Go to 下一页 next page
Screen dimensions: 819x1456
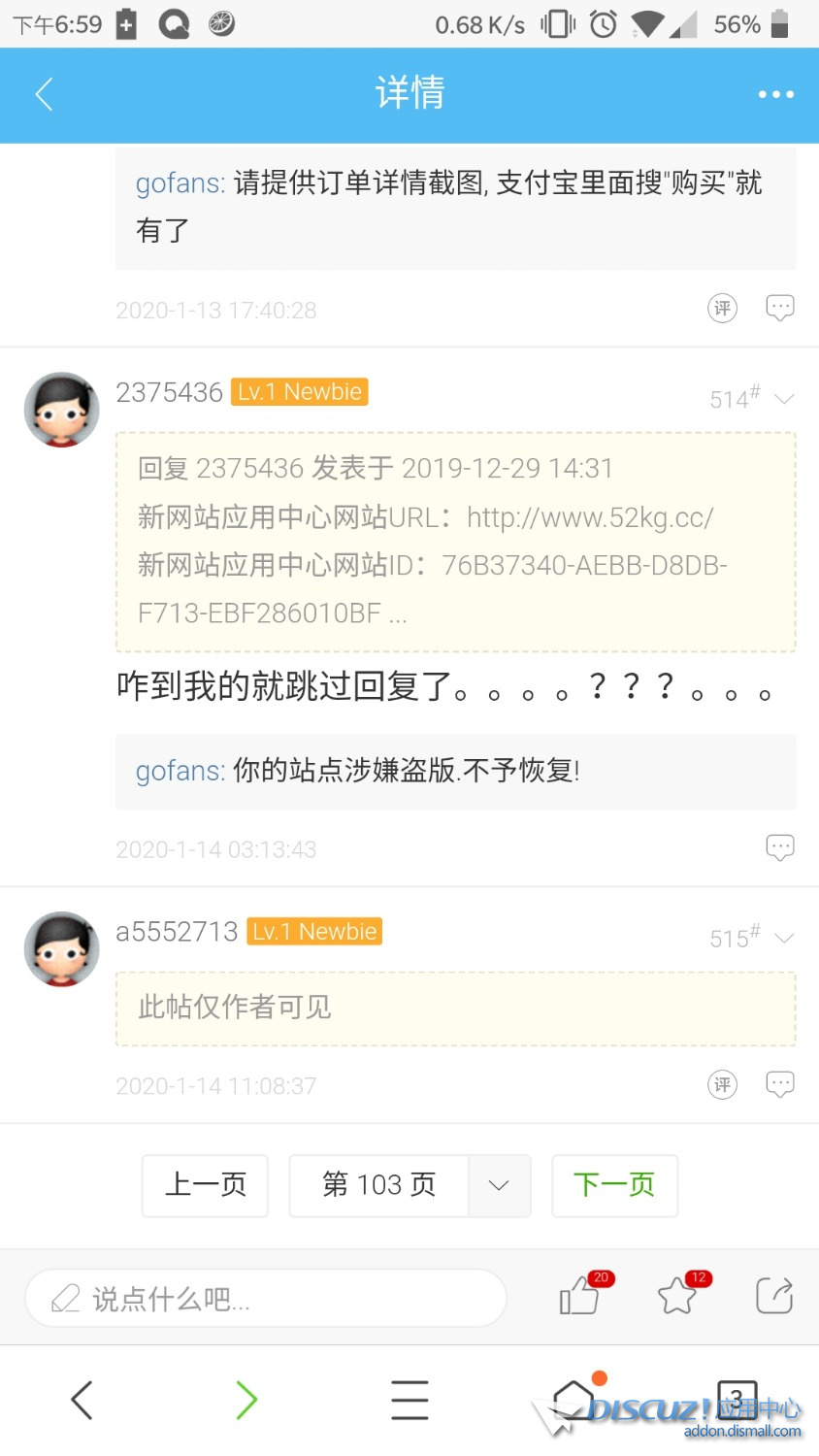click(x=614, y=1185)
